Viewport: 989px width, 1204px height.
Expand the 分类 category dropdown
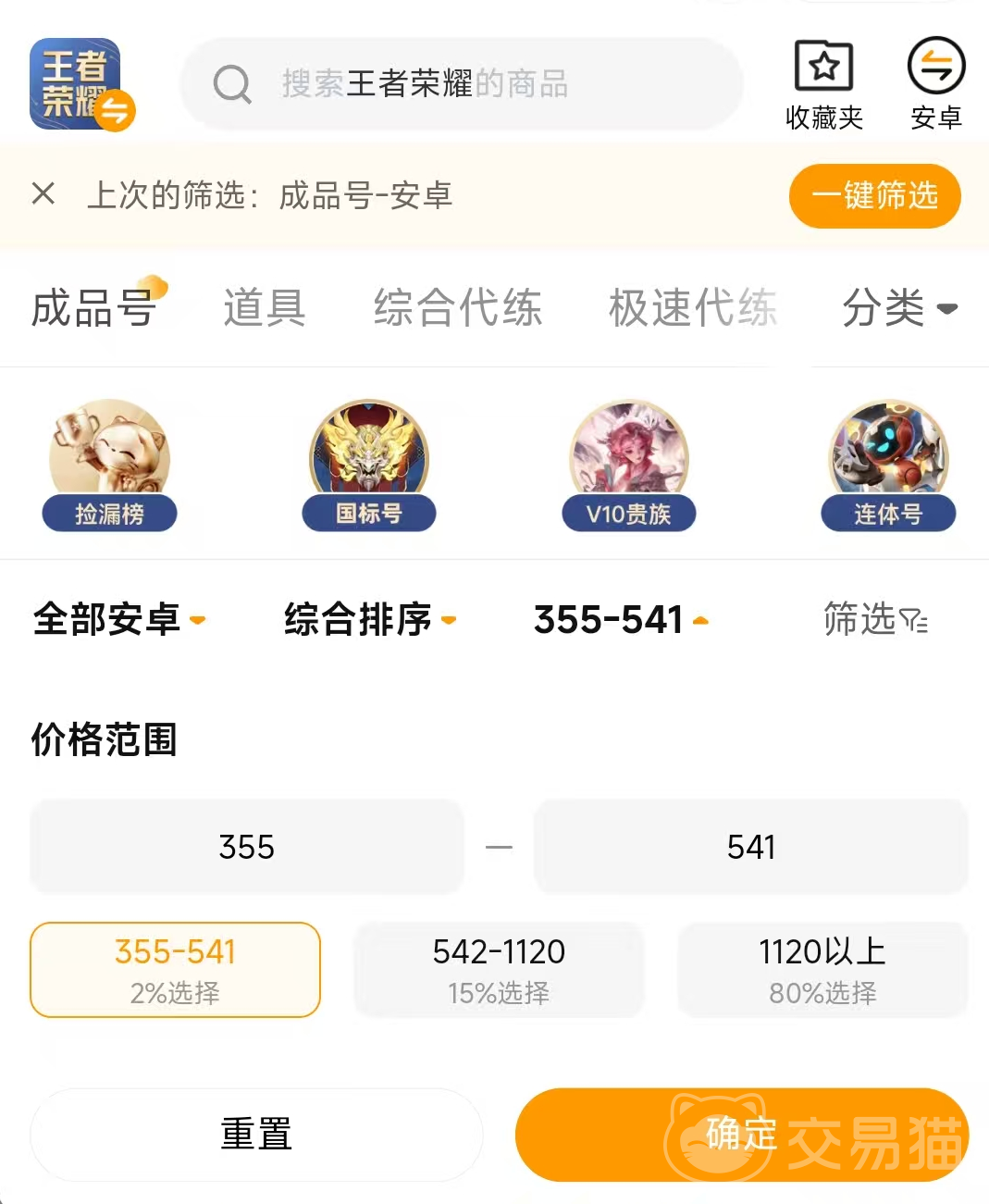pyautogui.click(x=898, y=307)
